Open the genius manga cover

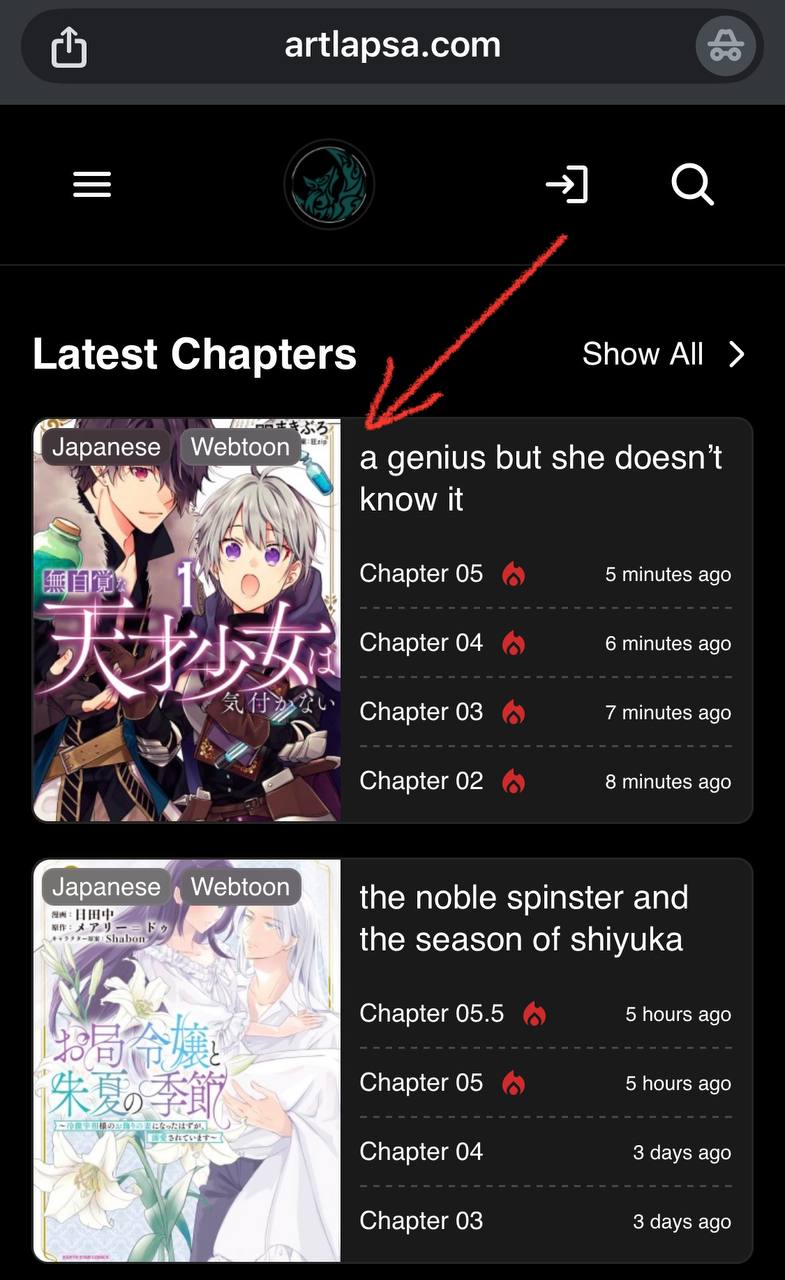pos(187,620)
